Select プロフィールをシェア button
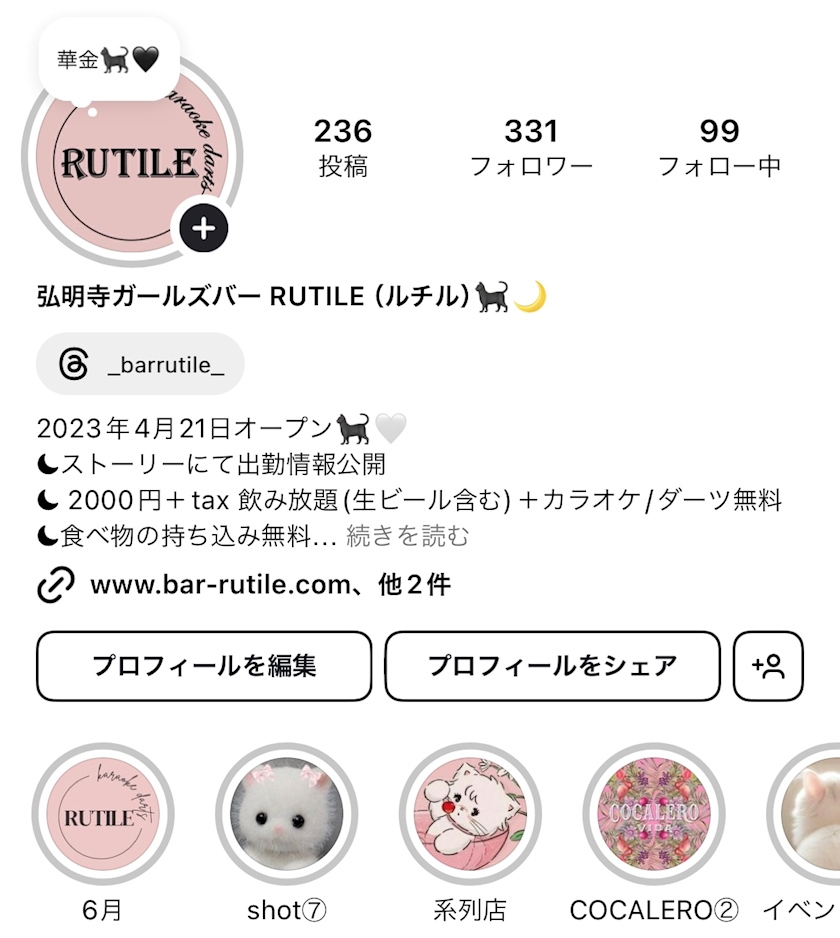The height and width of the screenshot is (938, 840). point(552,666)
